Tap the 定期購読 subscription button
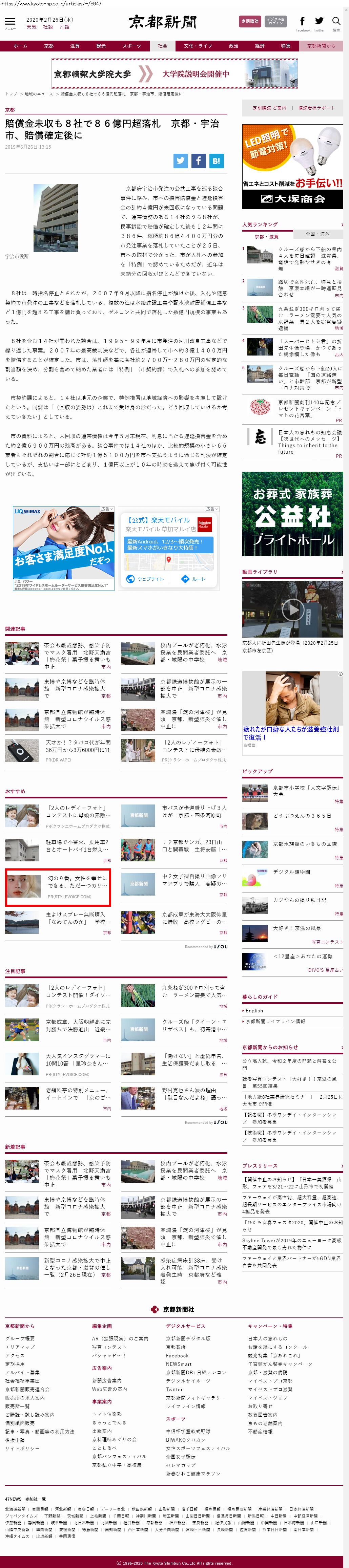 pos(250,21)
